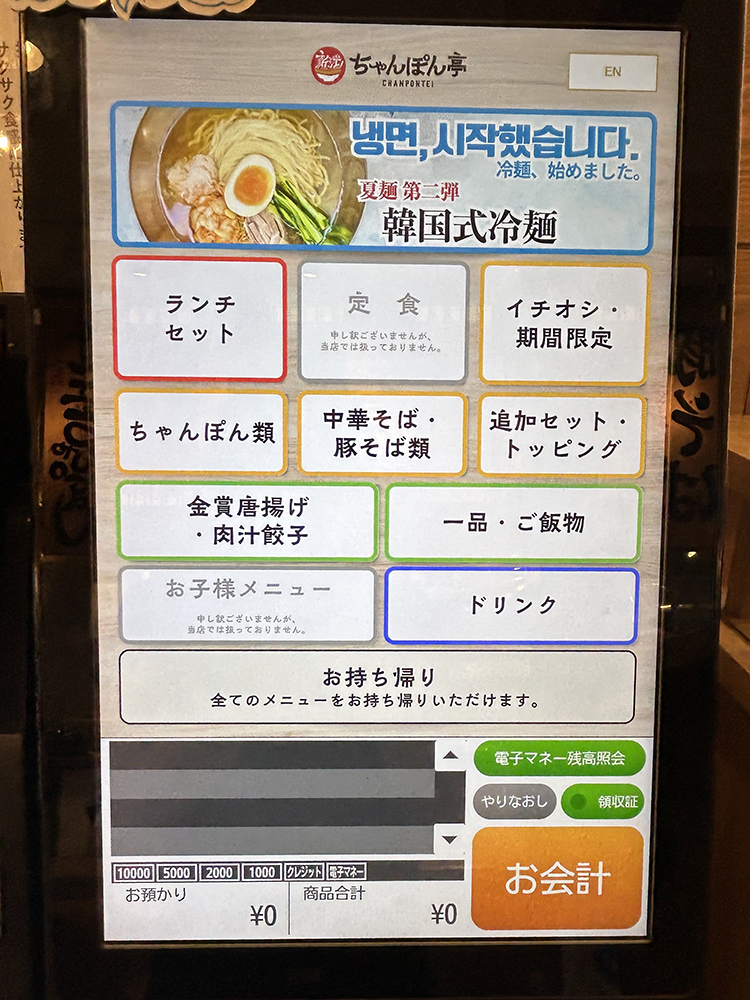Open 金賞唐揚げ・肉汁餃子 menu
This screenshot has height=1000, width=750.
(248, 522)
